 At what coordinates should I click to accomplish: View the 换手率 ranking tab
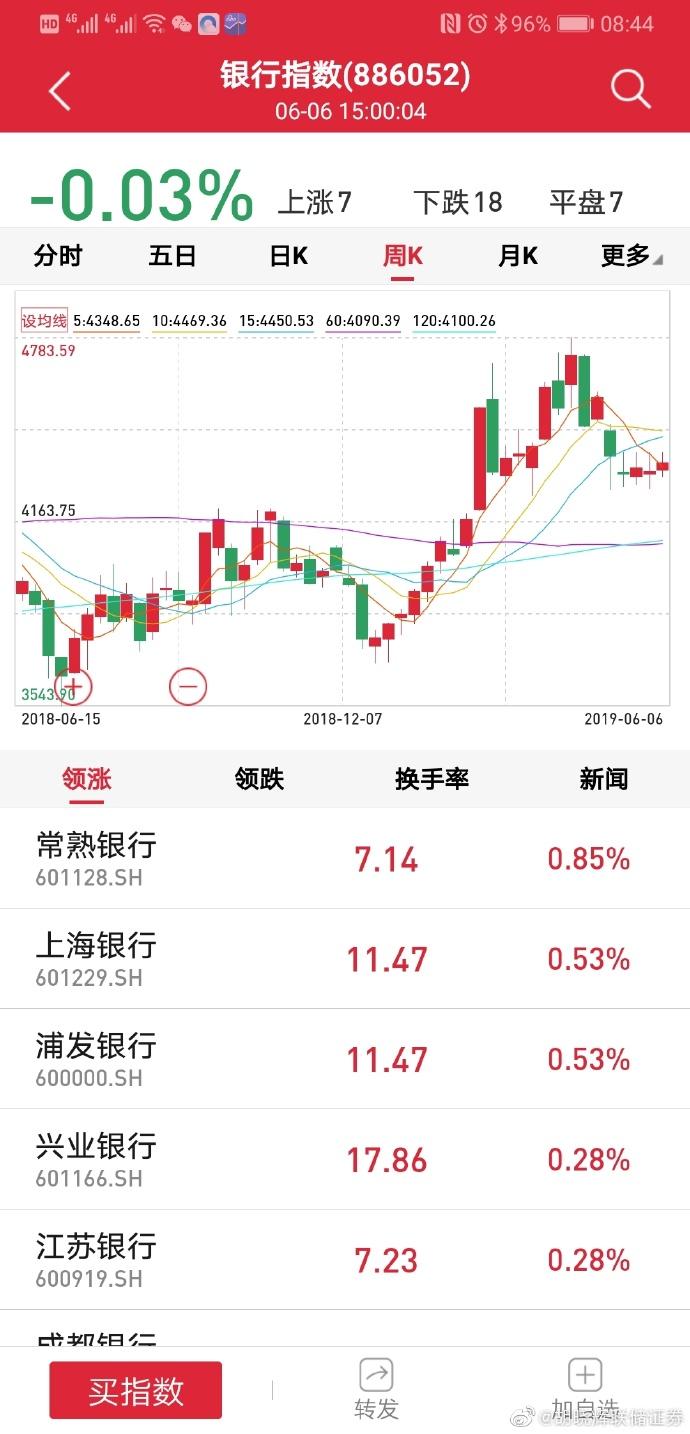[x=431, y=779]
